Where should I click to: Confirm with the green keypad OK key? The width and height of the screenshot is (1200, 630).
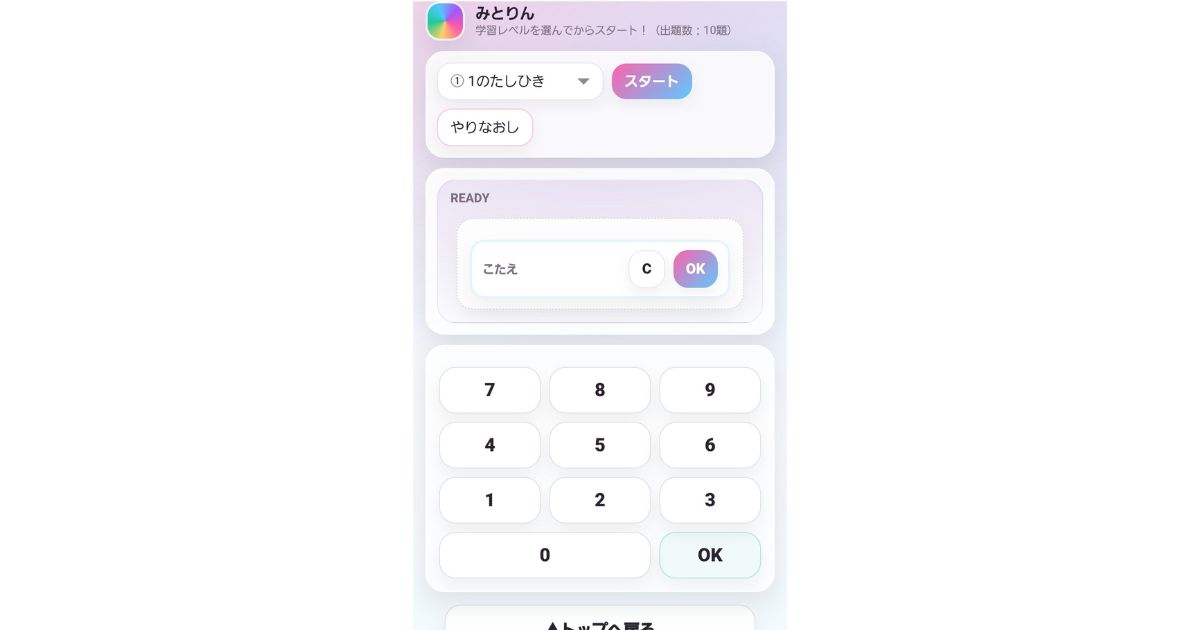coord(709,555)
